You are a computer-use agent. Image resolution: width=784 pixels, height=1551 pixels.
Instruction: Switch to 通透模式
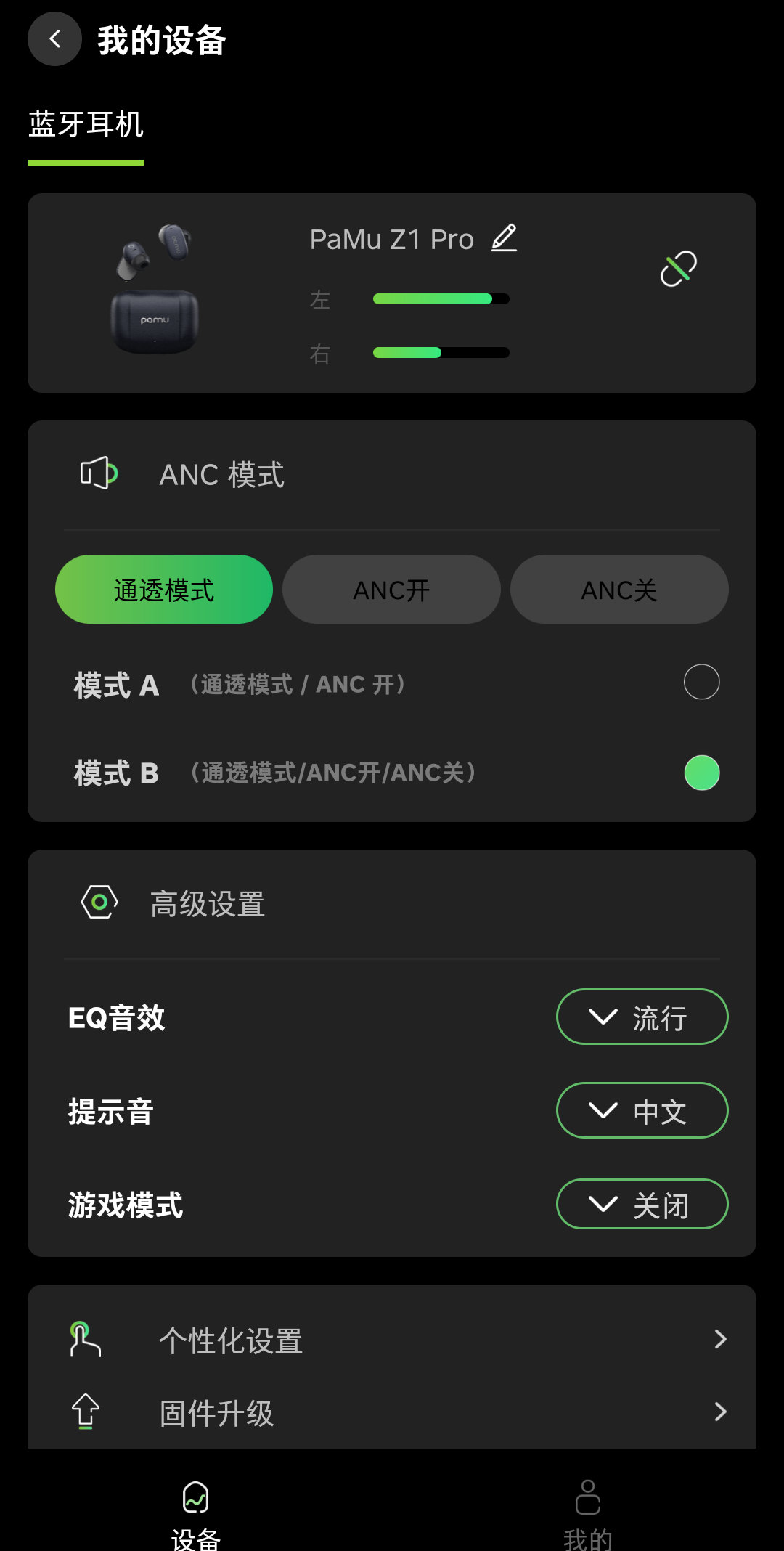coord(164,590)
